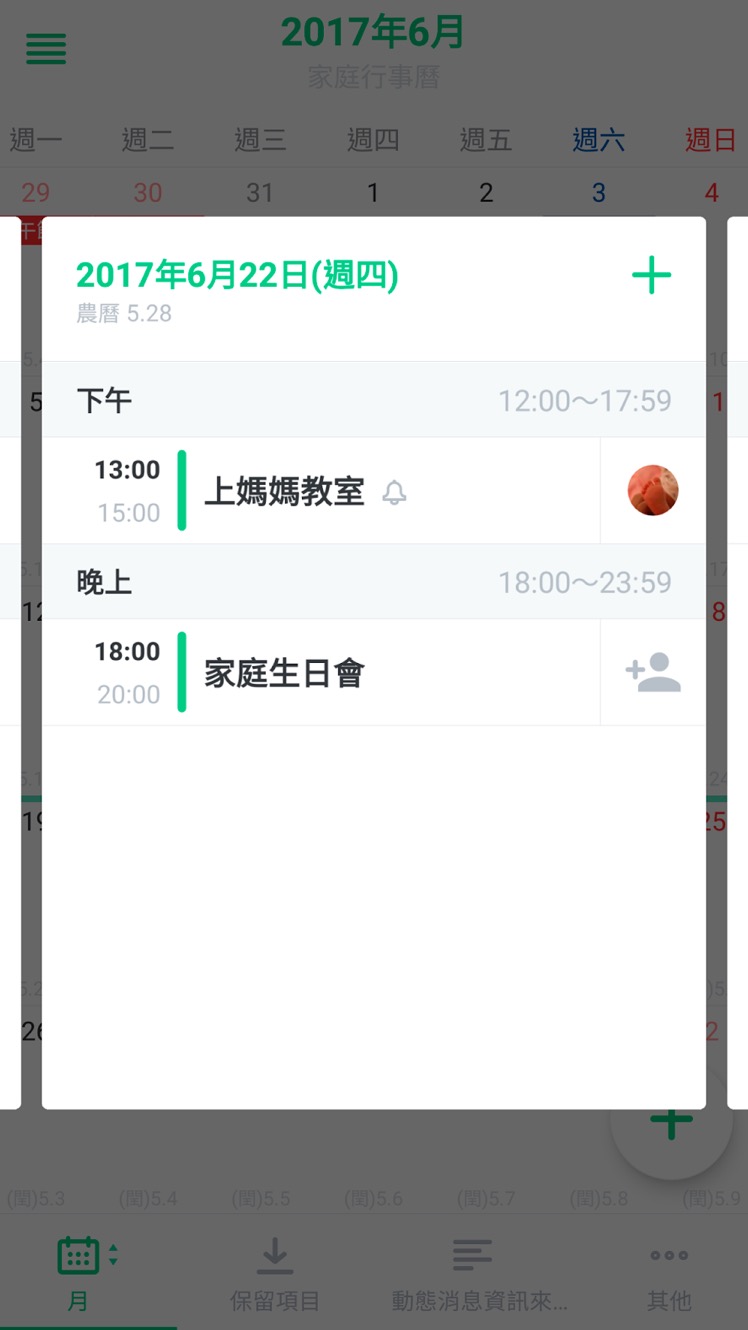
Task: Open the 動態消息資訊來源 tab
Action: pyautogui.click(x=479, y=1272)
